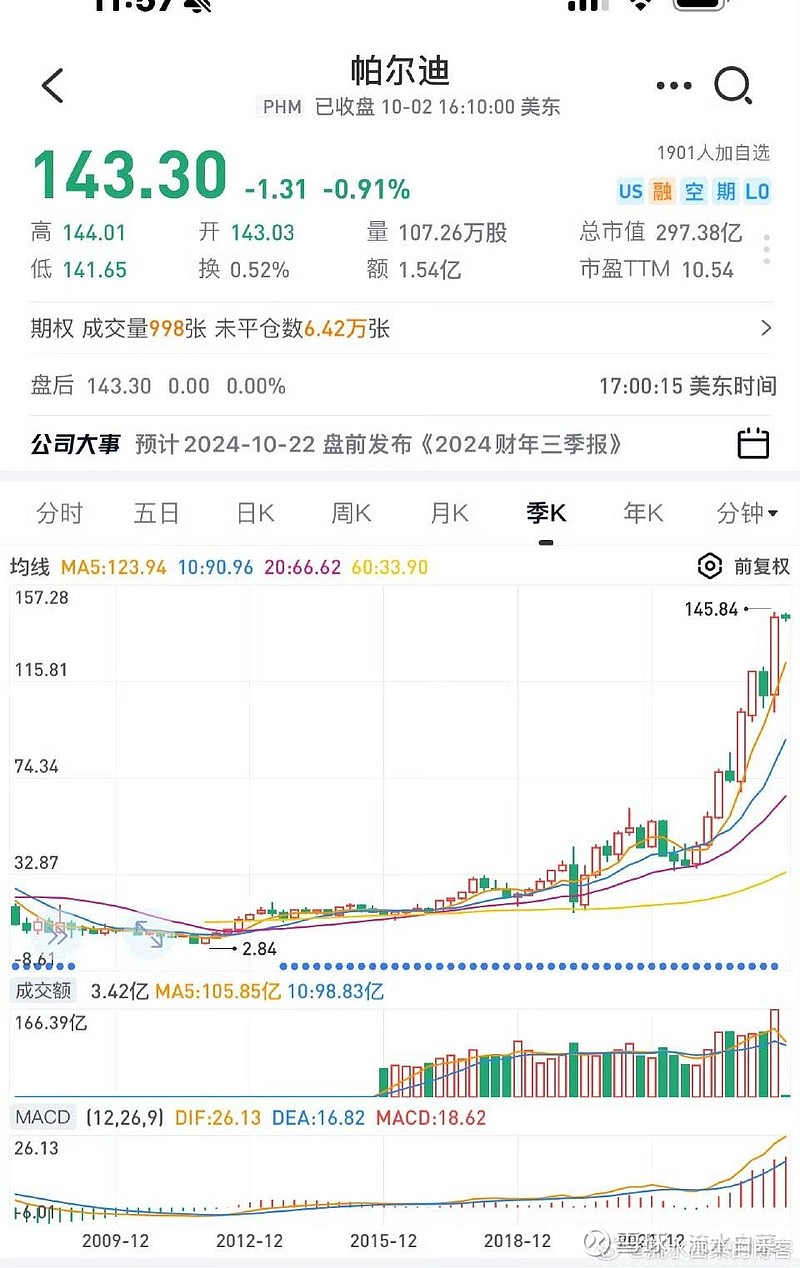The height and width of the screenshot is (1268, 800).
Task: Open the three-dot overflow menu
Action: (673, 86)
